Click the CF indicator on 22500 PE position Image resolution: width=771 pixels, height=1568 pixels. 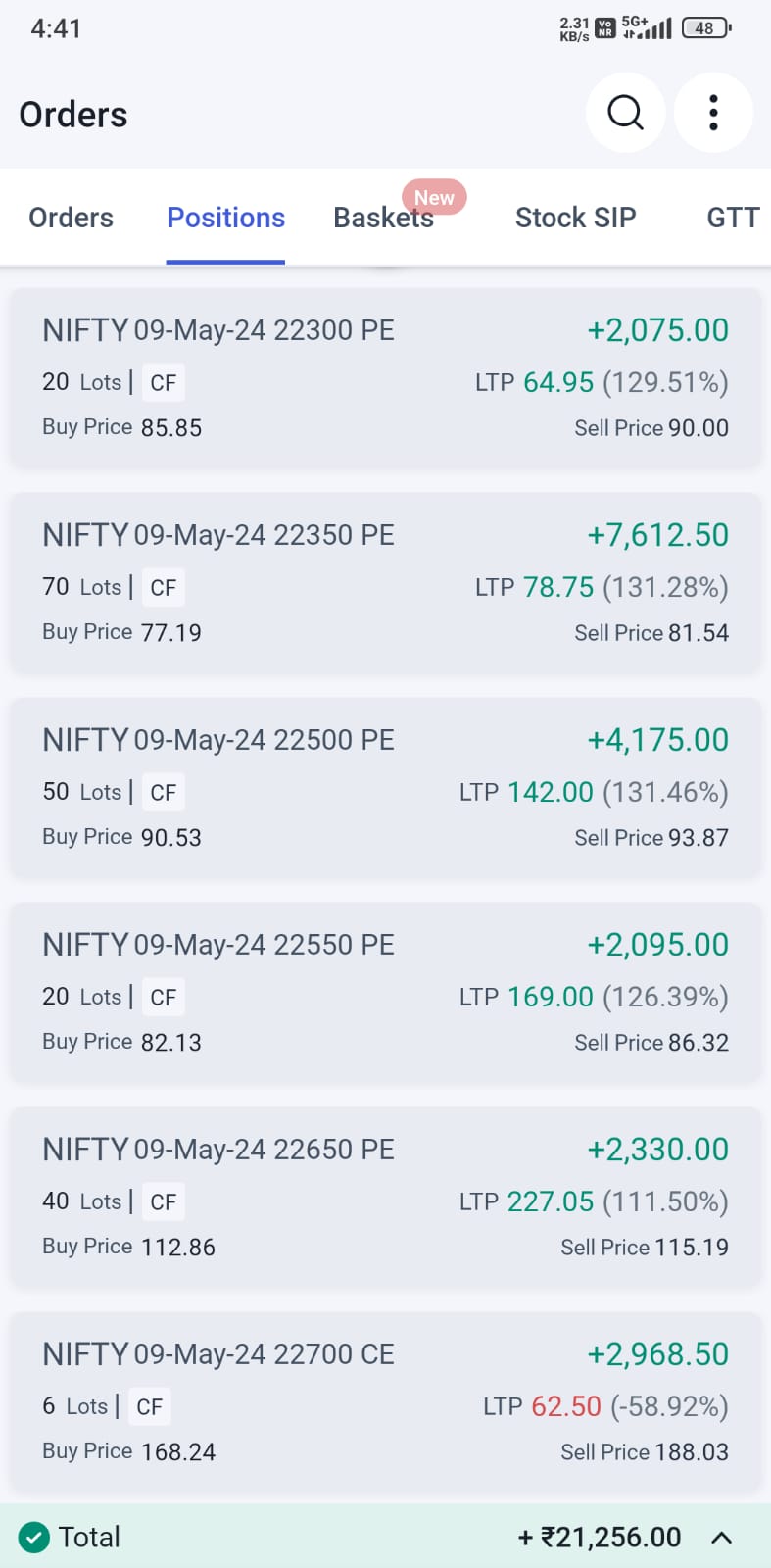click(163, 792)
